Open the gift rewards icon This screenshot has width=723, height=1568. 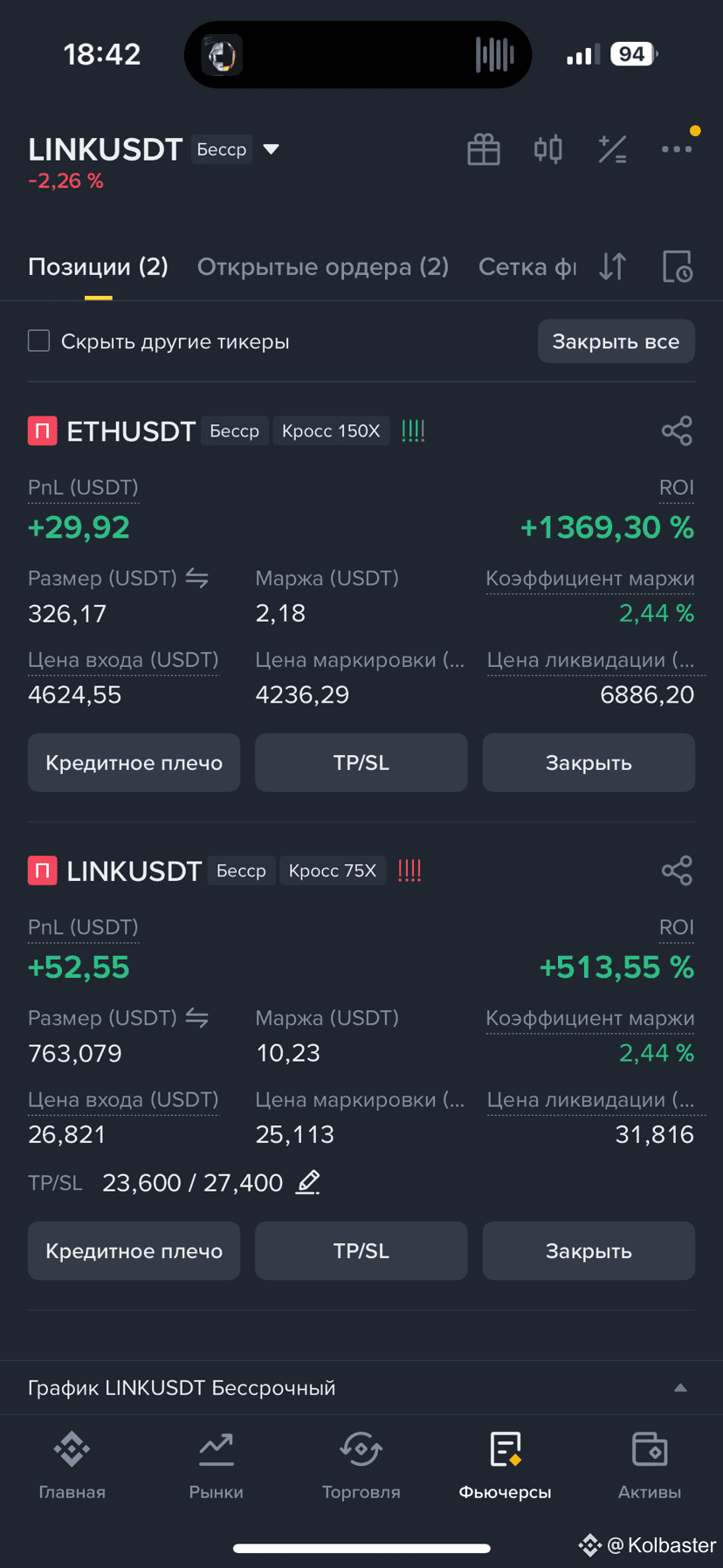(x=484, y=149)
